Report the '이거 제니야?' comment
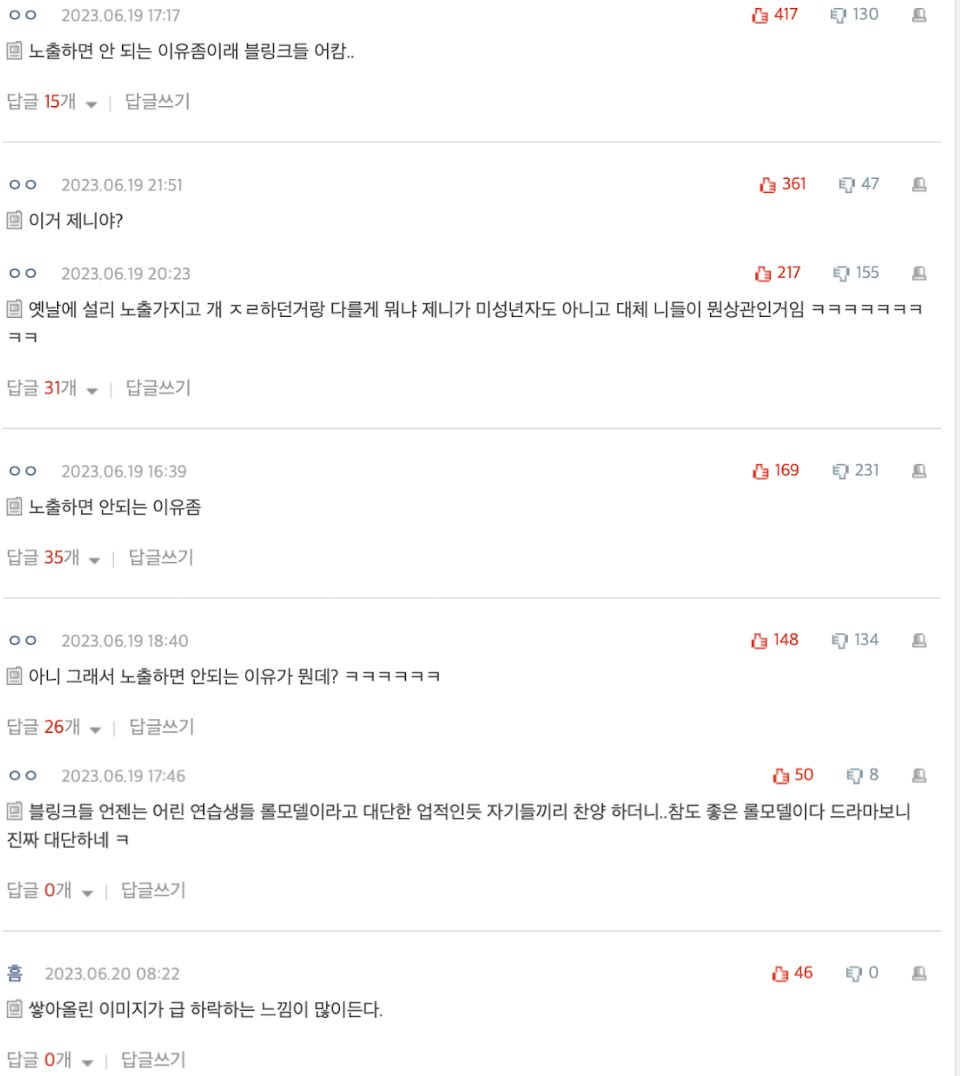The image size is (960, 1076). click(x=920, y=185)
